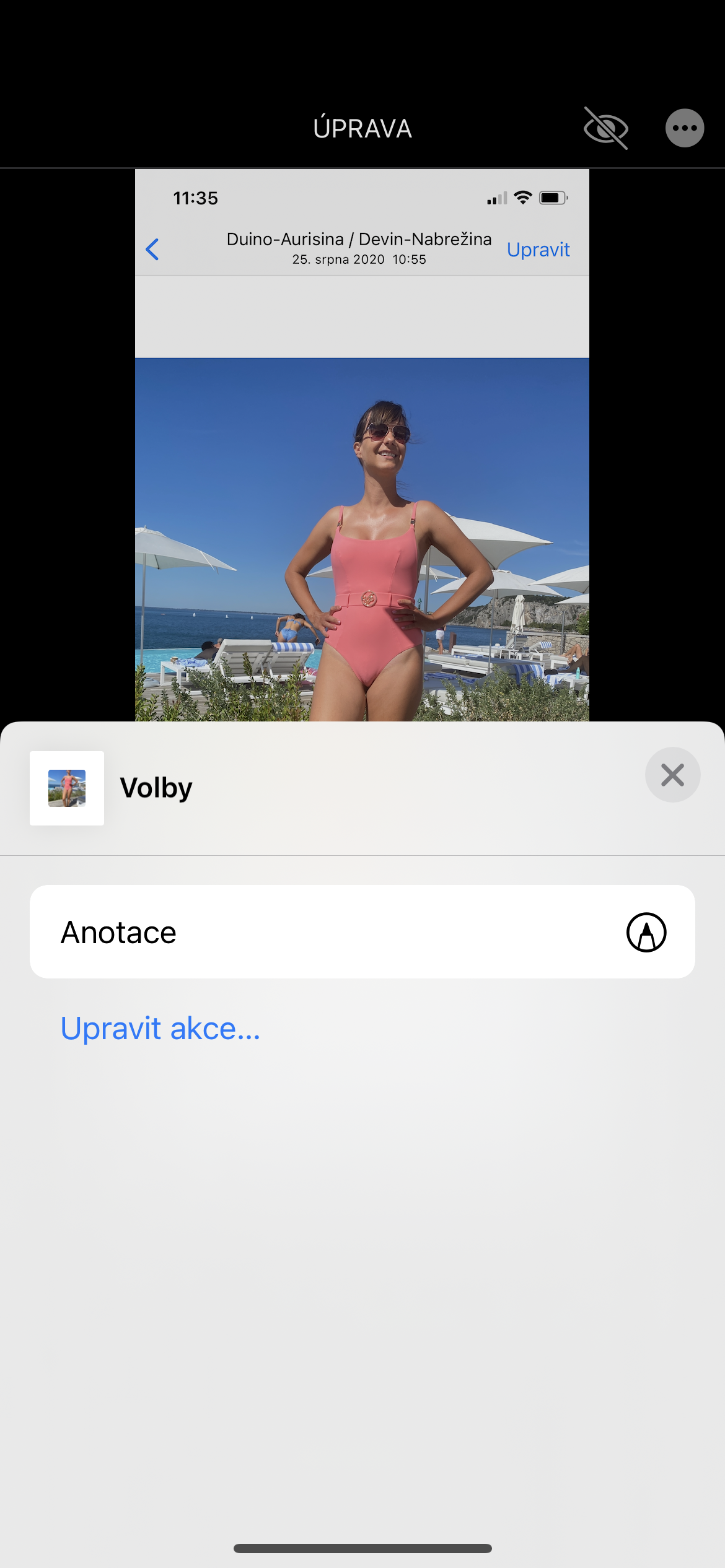Viewport: 725px width, 1568px height.
Task: Close the Volby sheet
Action: tap(672, 775)
